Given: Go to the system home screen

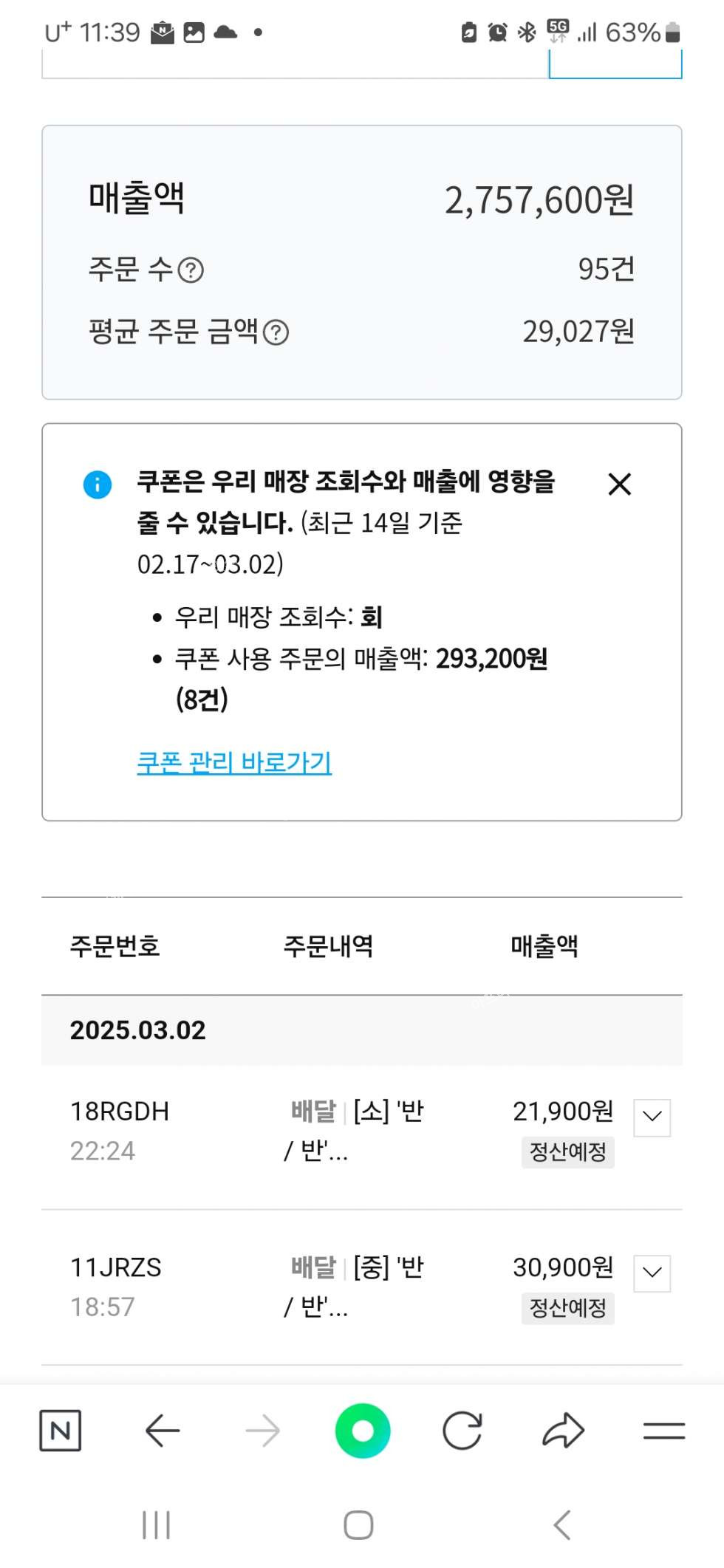Looking at the screenshot, I should click(x=358, y=1524).
